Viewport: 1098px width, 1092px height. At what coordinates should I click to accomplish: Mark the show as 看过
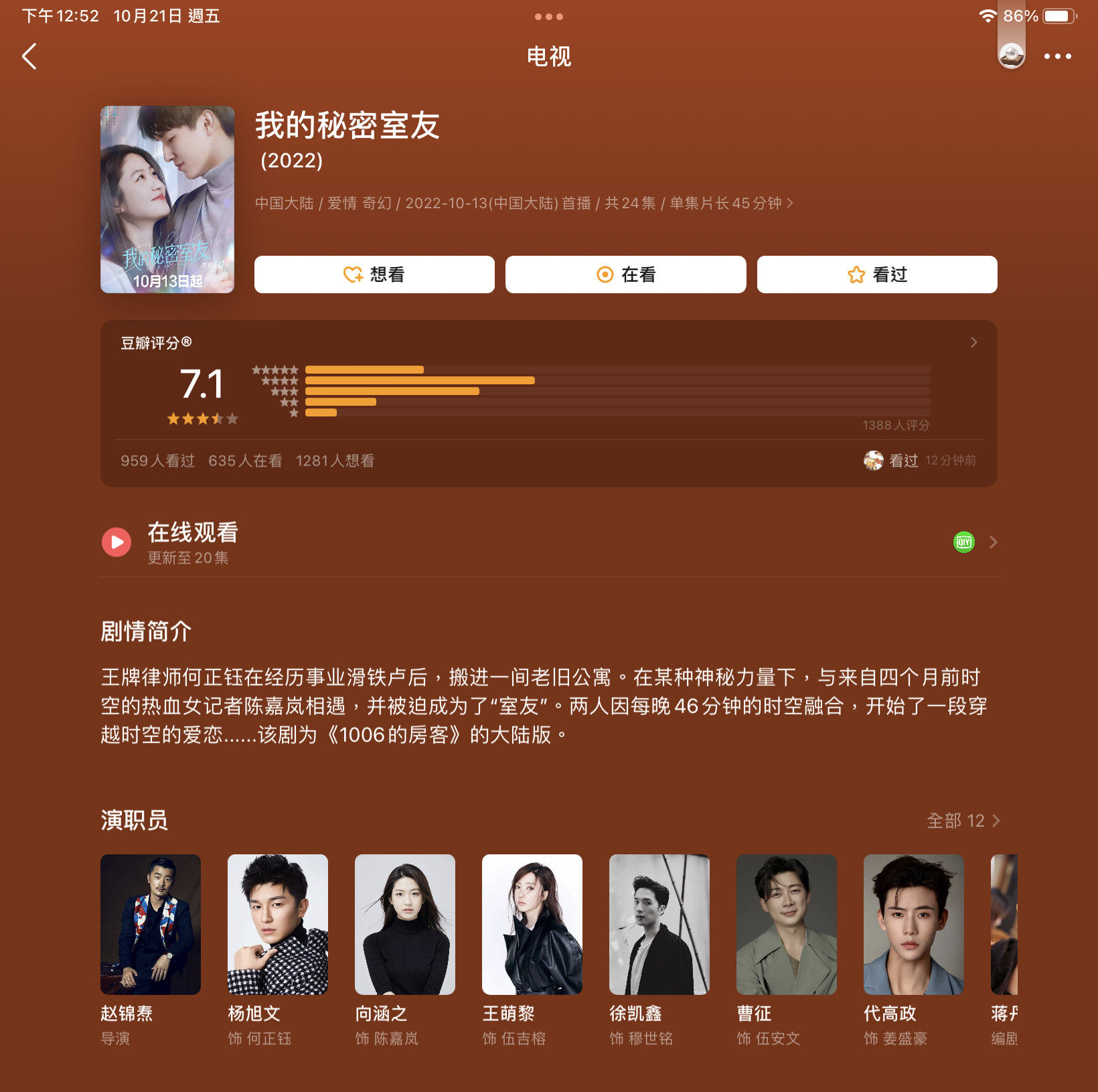(876, 275)
